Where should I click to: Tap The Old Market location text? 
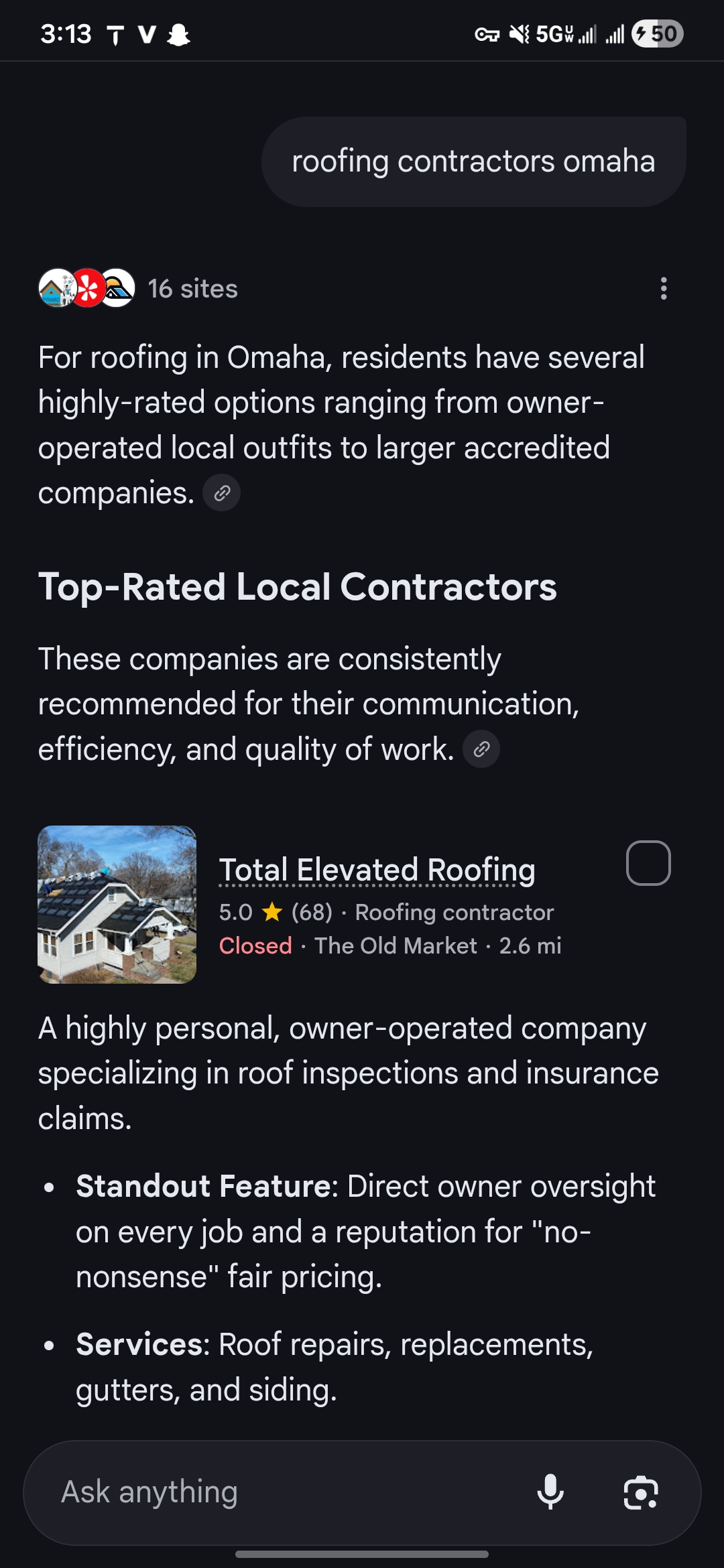coord(394,945)
